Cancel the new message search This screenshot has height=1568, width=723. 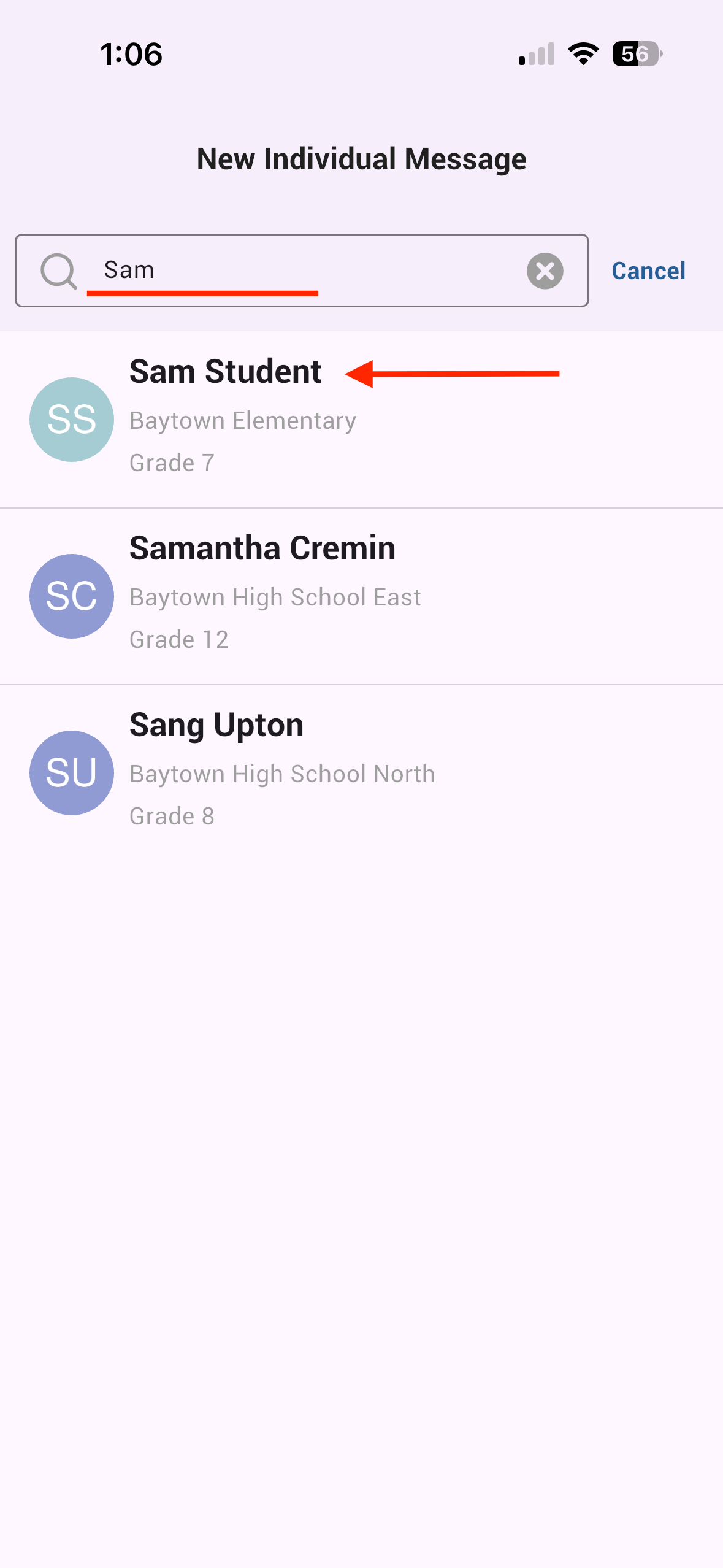tap(648, 271)
